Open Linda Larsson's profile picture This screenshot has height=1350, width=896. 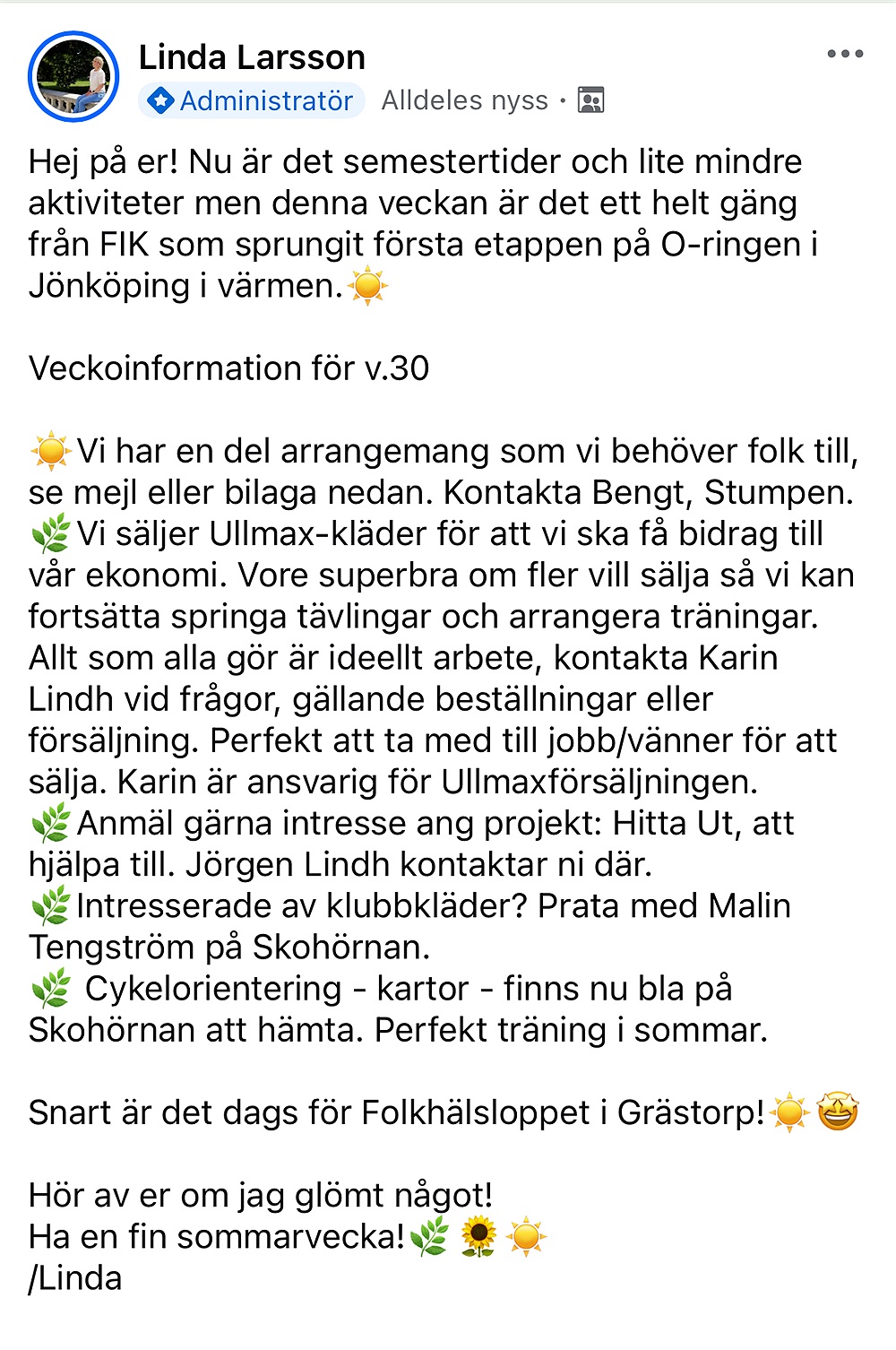point(73,77)
